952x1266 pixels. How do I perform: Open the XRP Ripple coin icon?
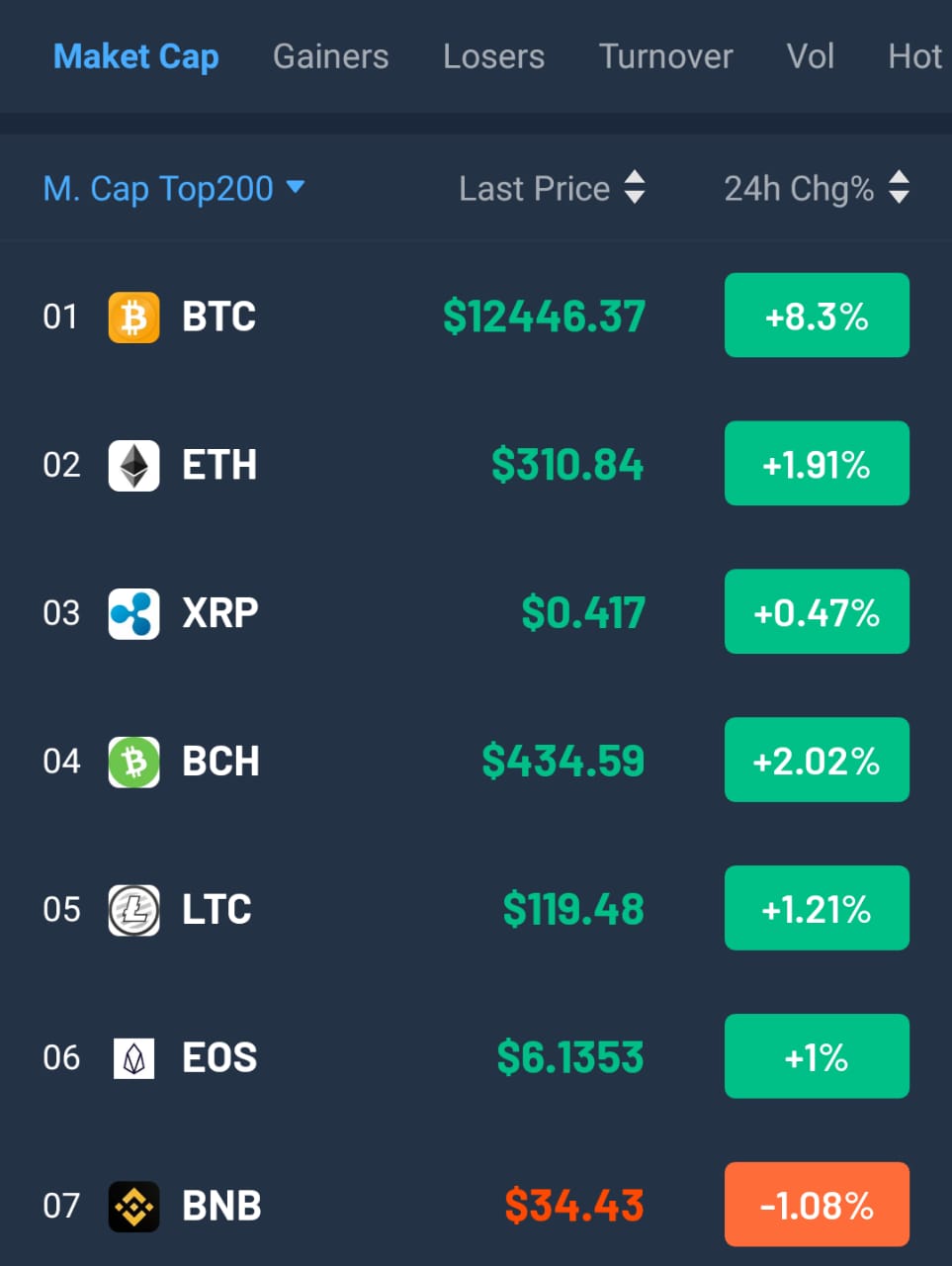133,611
